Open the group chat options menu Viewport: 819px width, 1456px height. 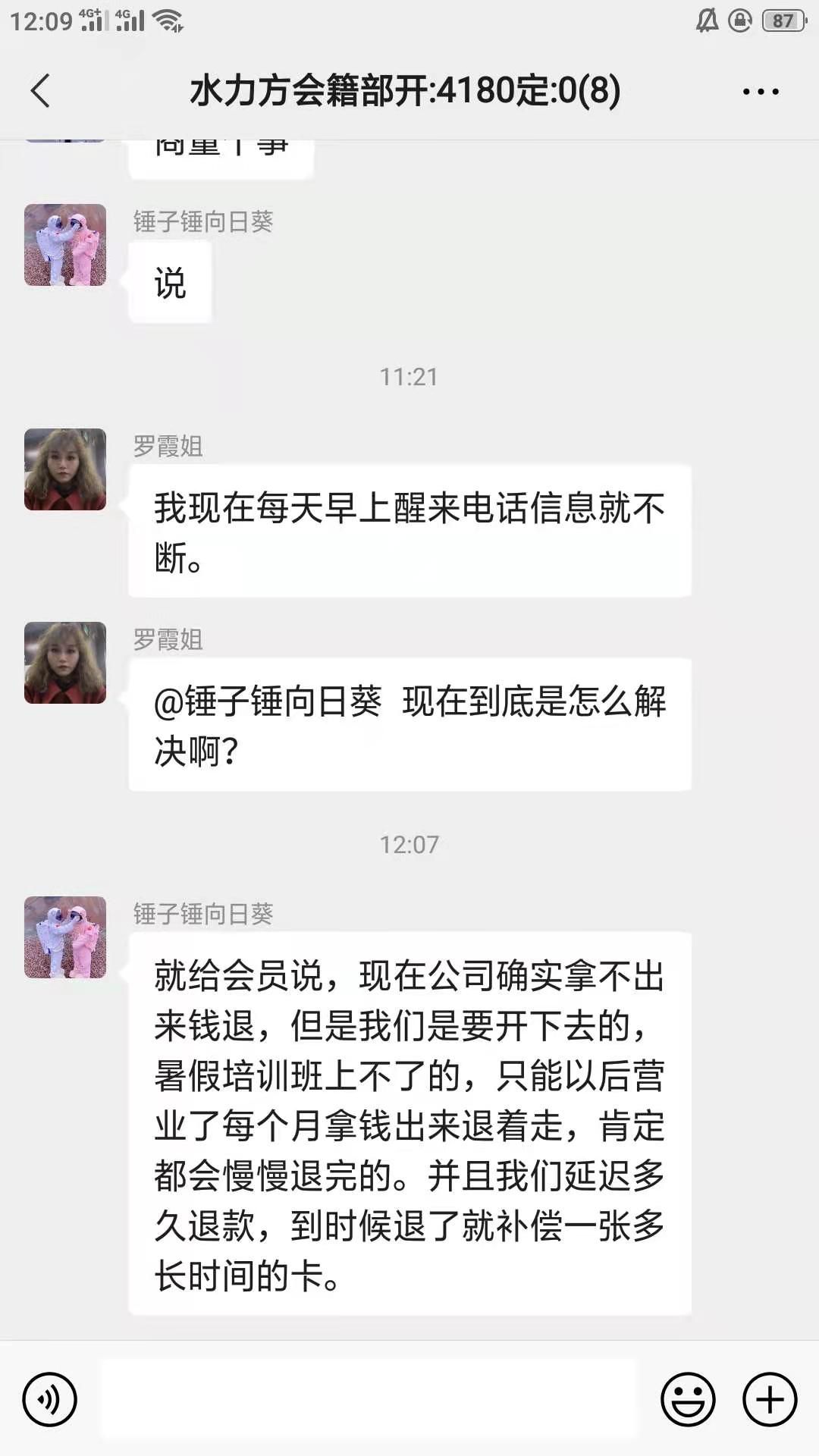[760, 92]
